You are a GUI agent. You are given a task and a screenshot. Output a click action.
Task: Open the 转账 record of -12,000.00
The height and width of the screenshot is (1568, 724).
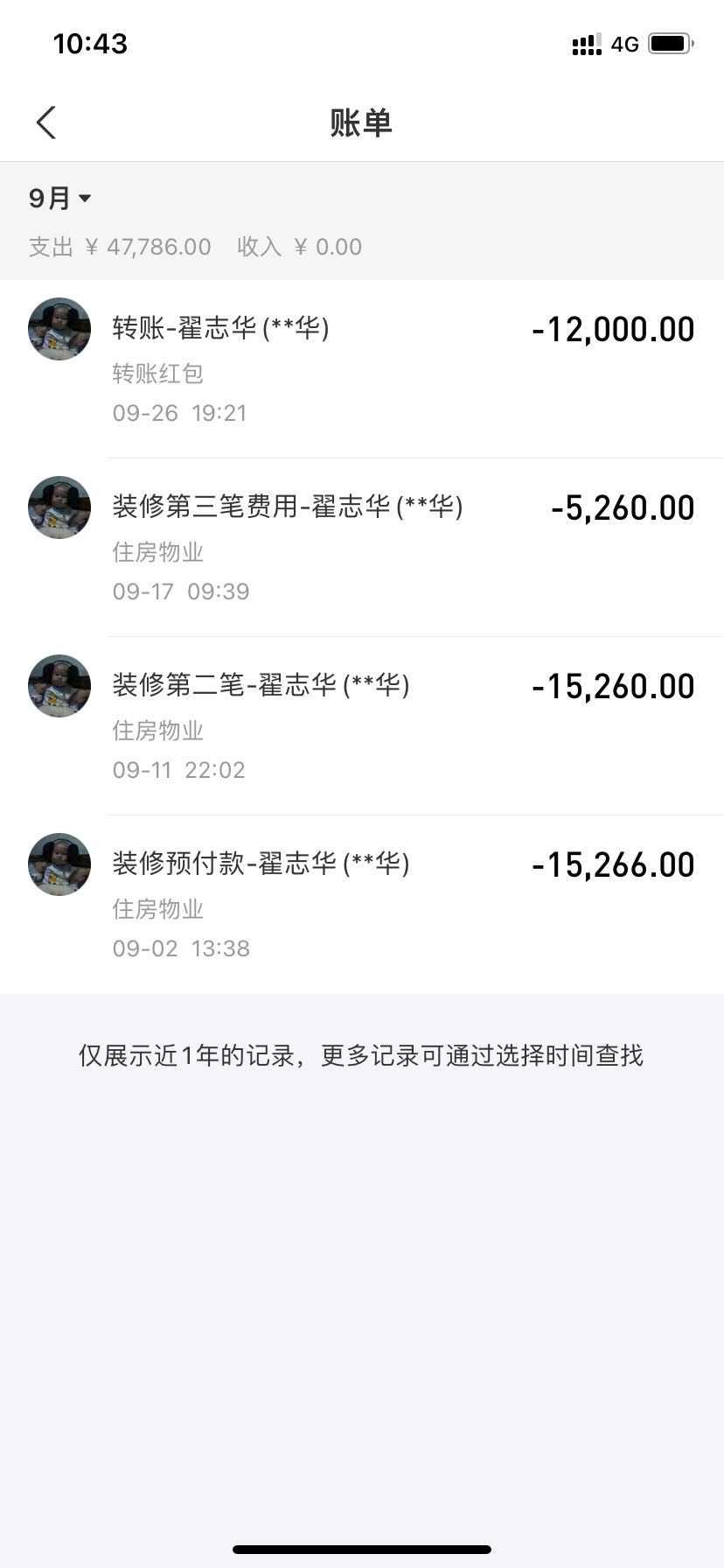tap(362, 368)
